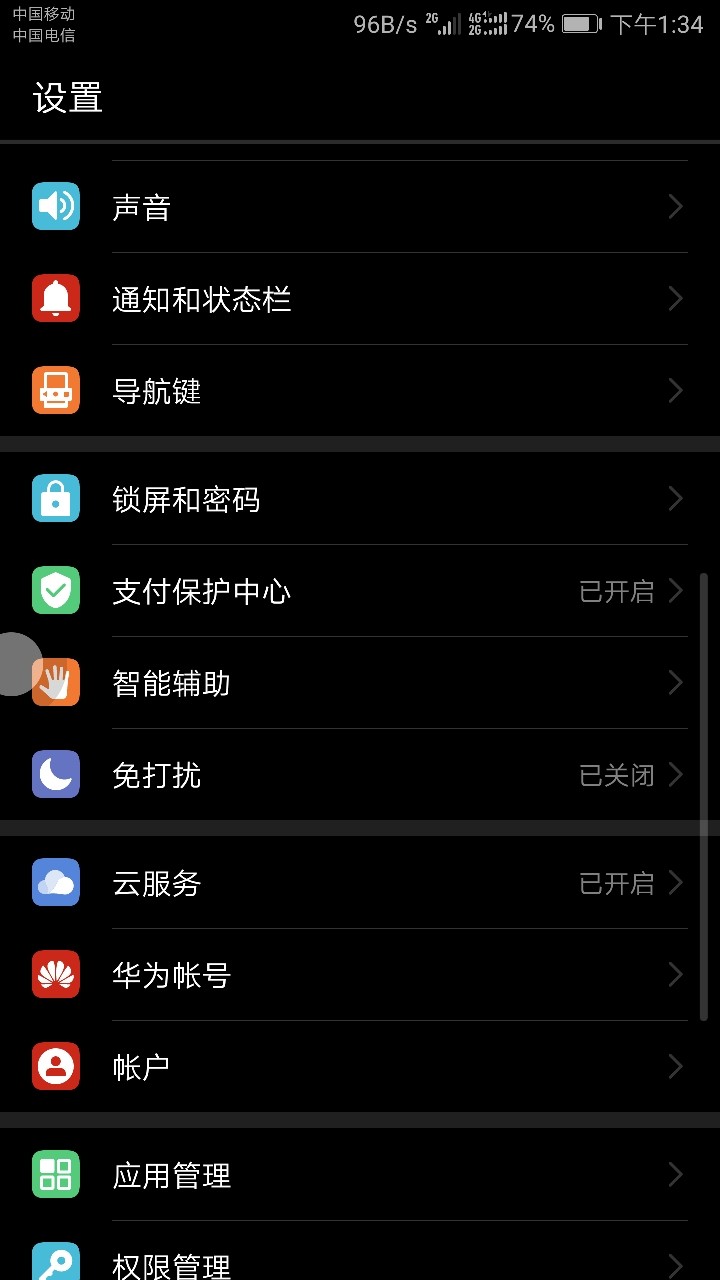Enter 支付保护中心
This screenshot has width=720, height=1280.
[360, 591]
